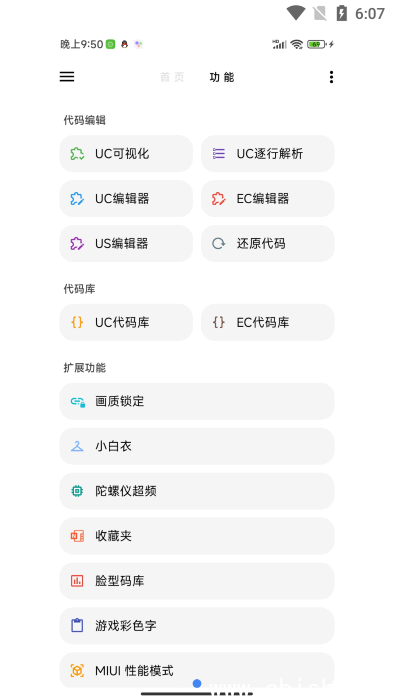Open 游戏彩色字
Screen dimensions: 394x700
pyautogui.click(x=197, y=625)
